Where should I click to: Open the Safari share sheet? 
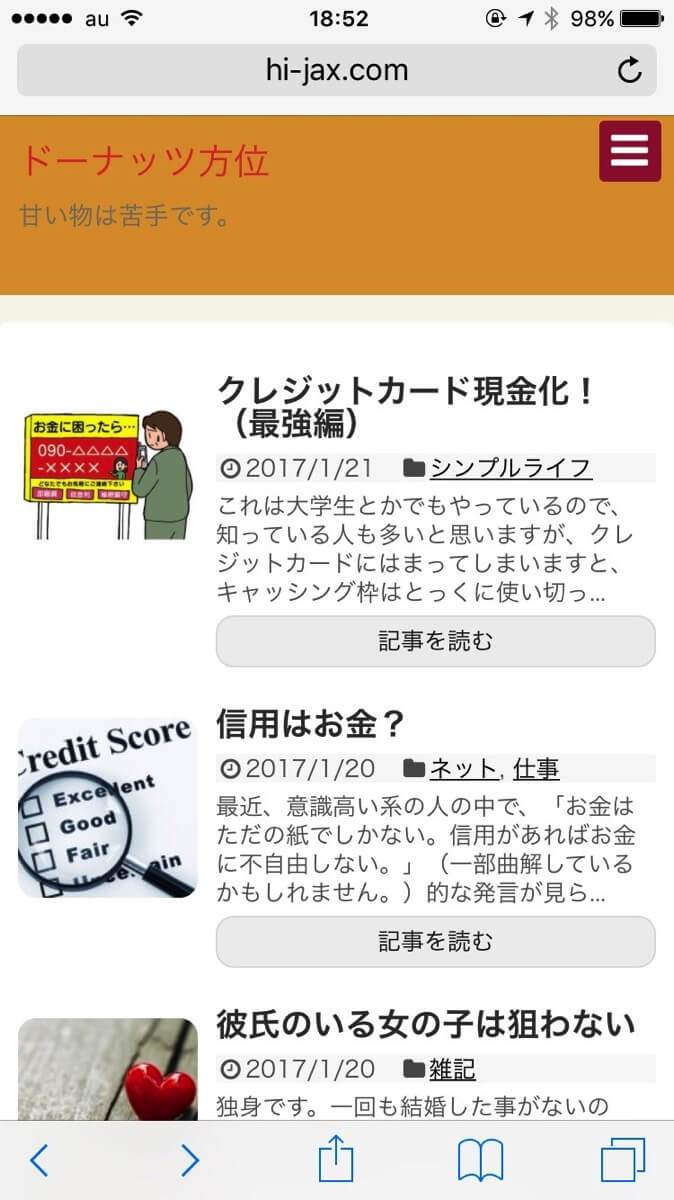336,1160
